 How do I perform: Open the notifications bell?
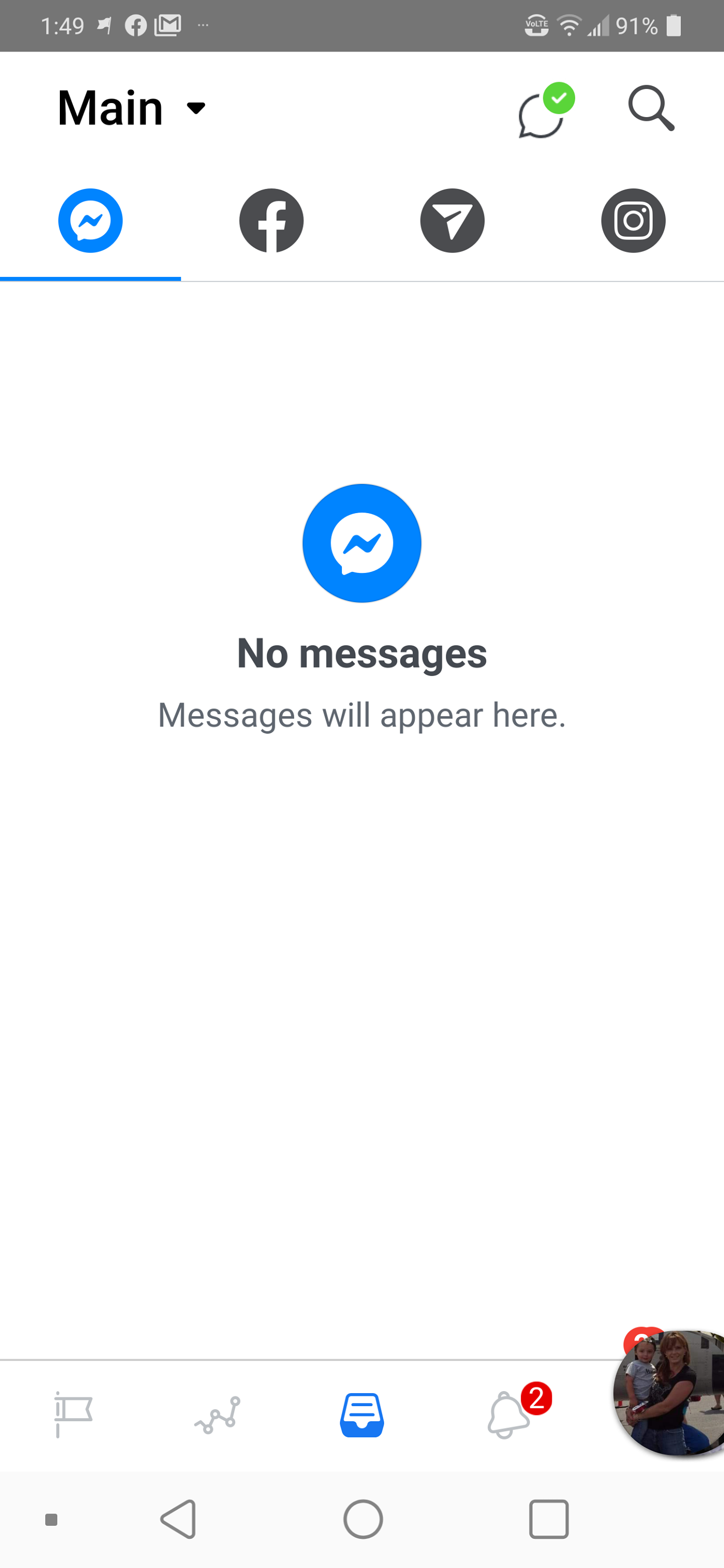[507, 1413]
